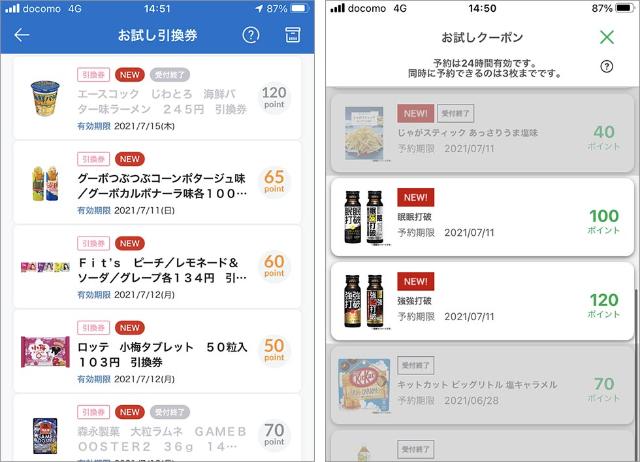The image size is (640, 462).
Task: Select the 強強打破 120 point coupon
Action: [x=484, y=300]
